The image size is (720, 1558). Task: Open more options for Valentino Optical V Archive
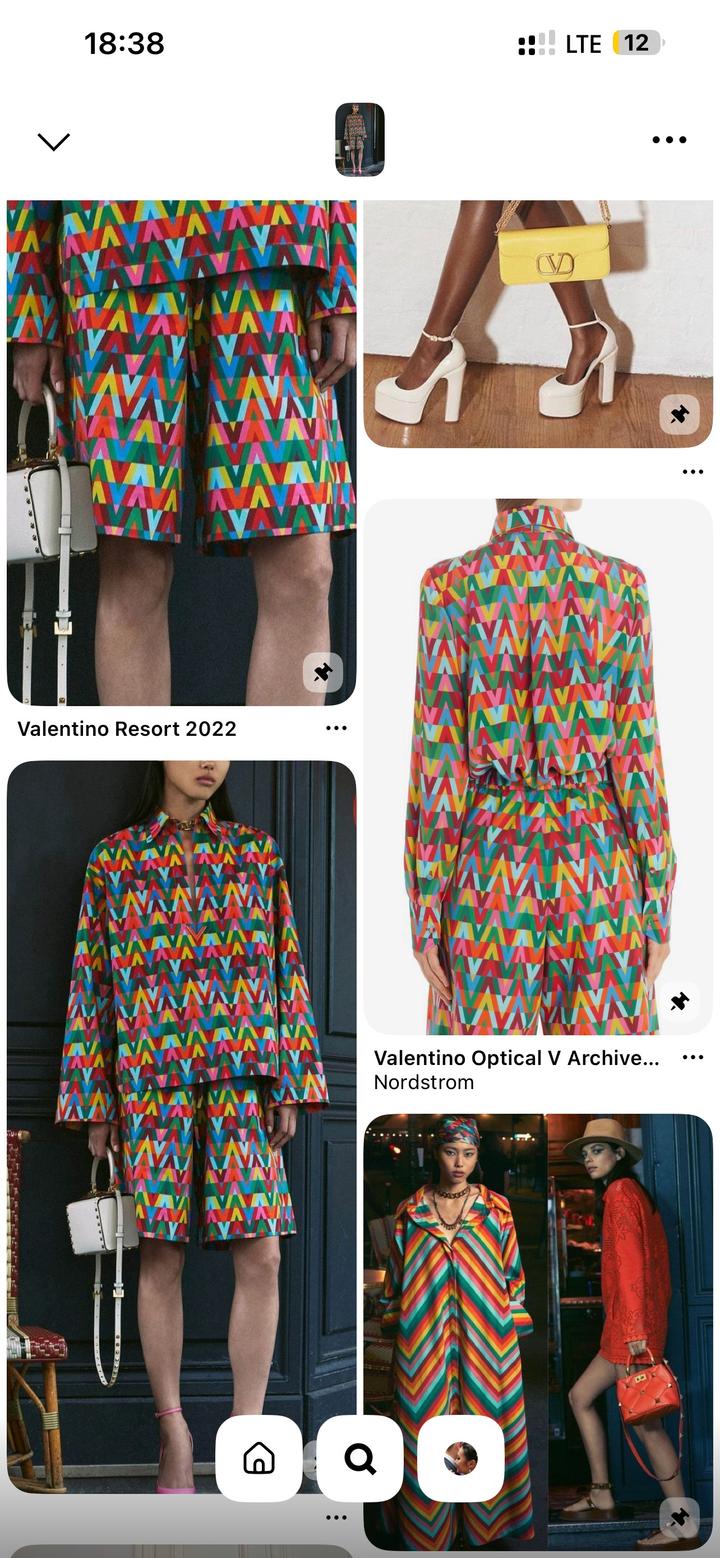[x=693, y=1057]
